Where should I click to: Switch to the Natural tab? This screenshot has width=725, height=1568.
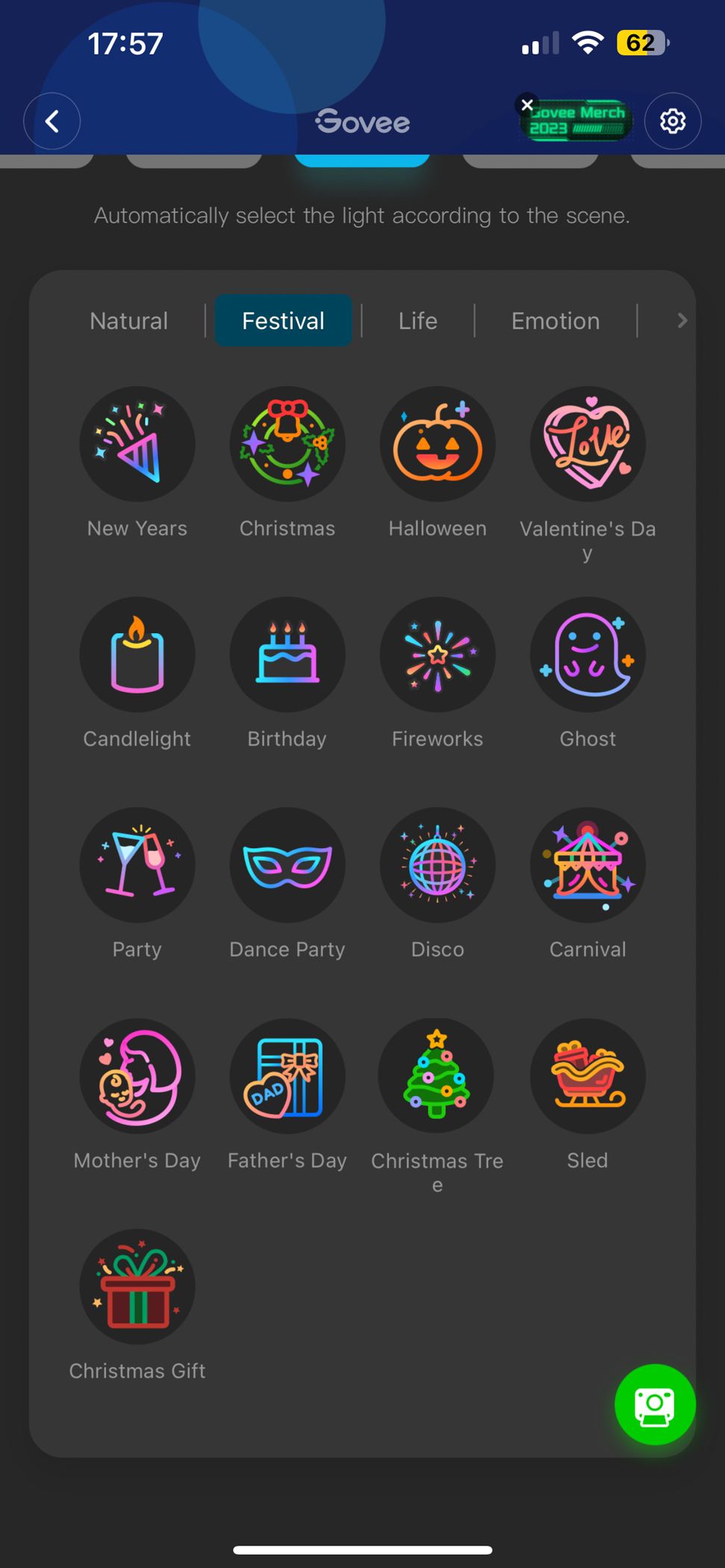pos(128,320)
